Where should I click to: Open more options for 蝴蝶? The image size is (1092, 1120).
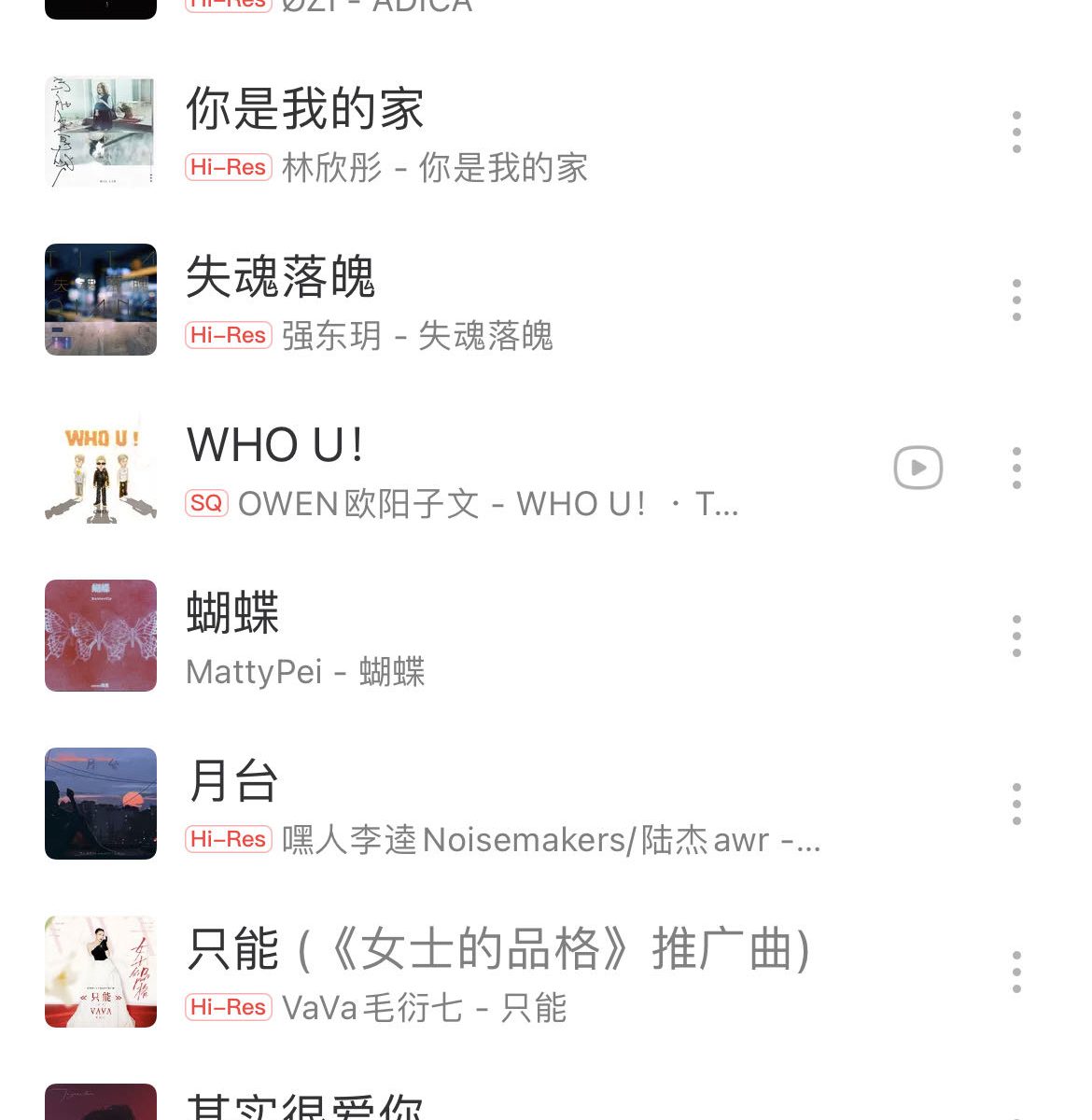click(x=1016, y=636)
